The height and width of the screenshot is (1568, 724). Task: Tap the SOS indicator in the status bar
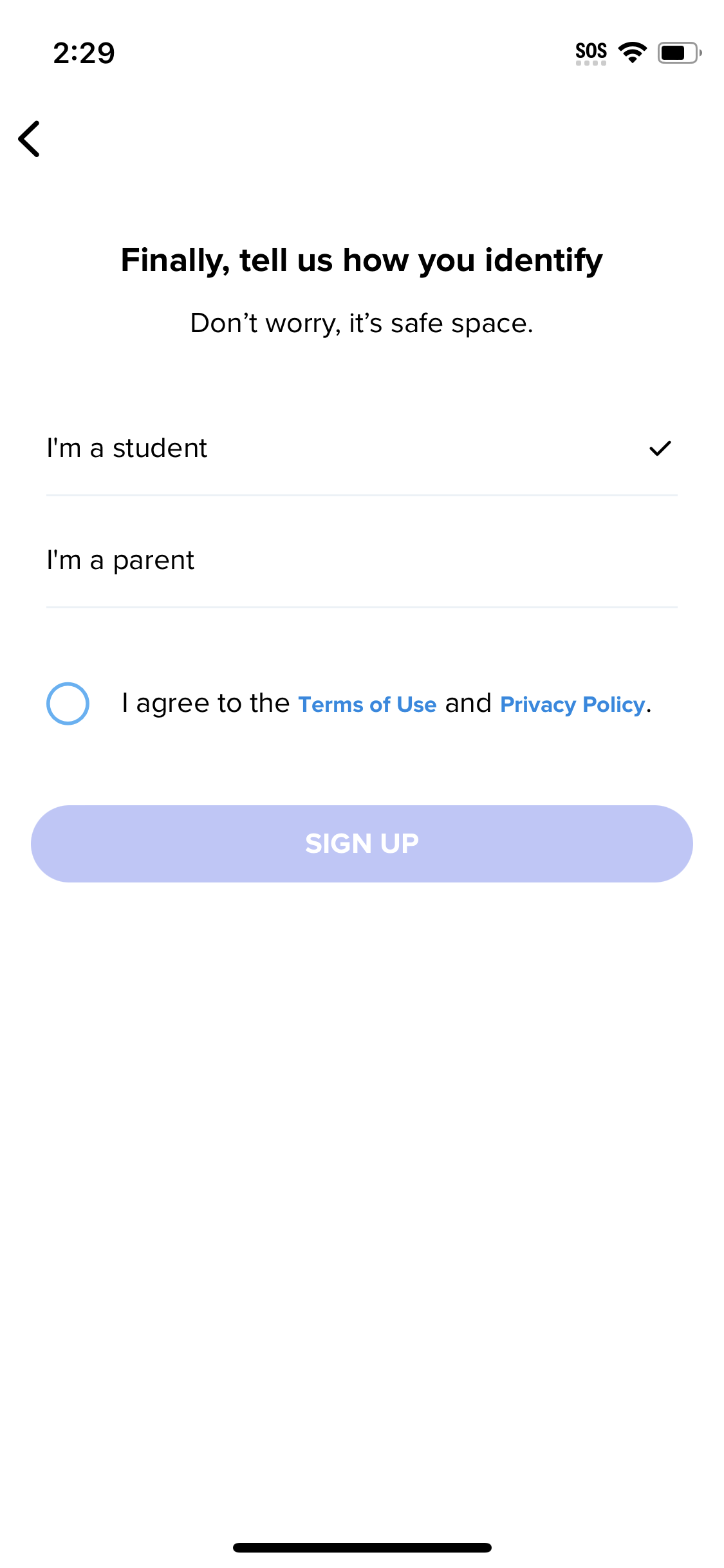tap(591, 51)
